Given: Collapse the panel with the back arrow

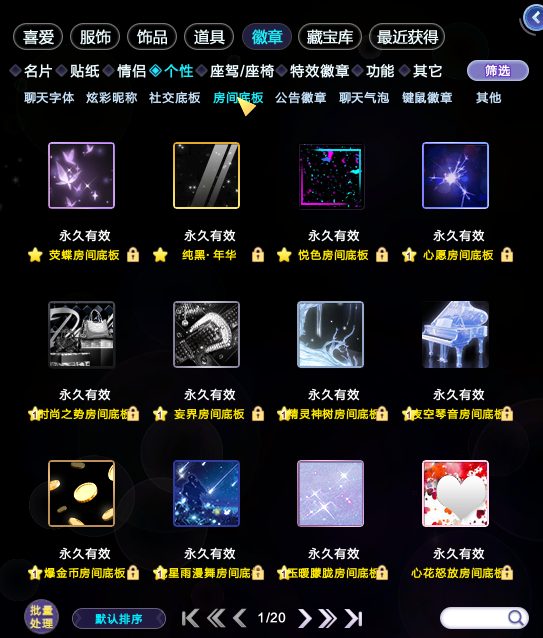Looking at the screenshot, I should (x=534, y=17).
